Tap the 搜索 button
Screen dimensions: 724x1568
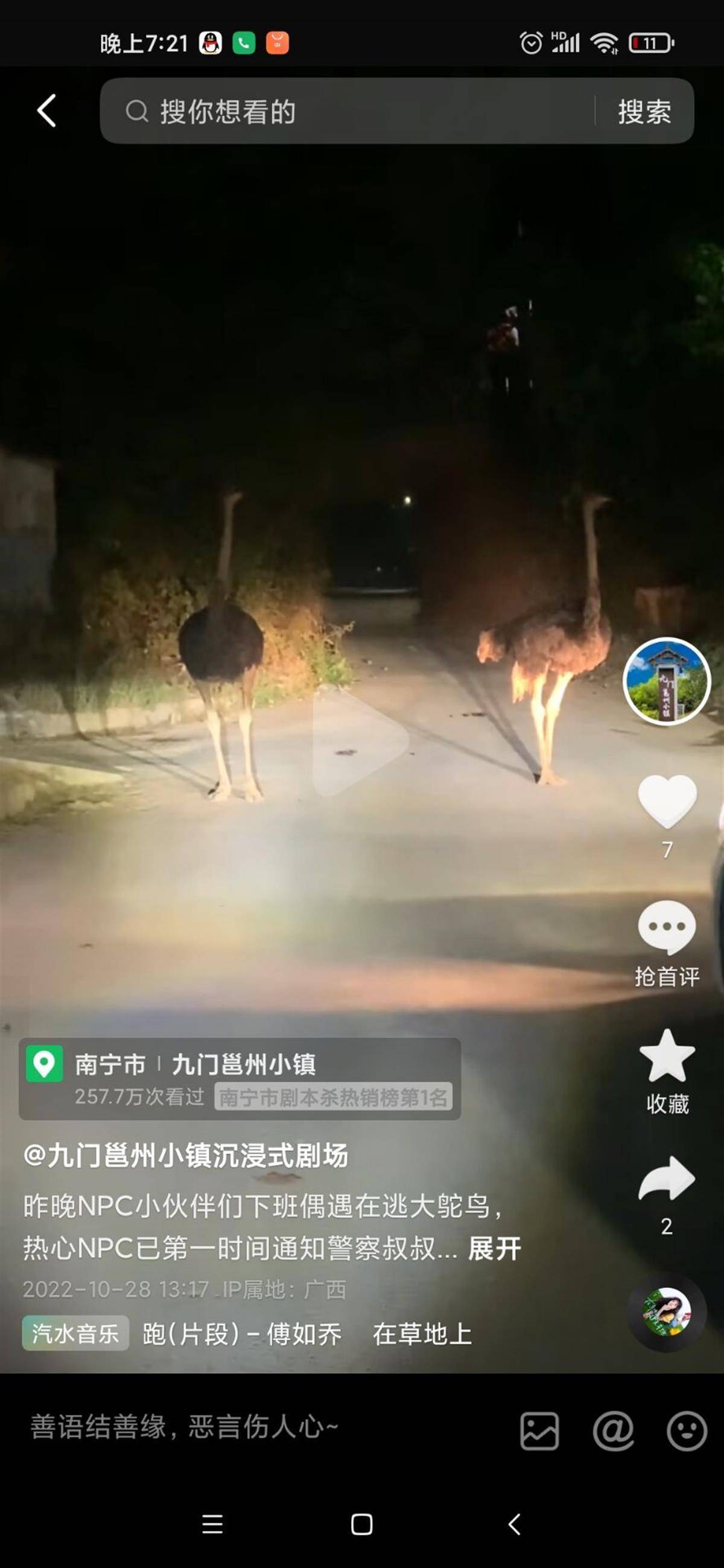(x=644, y=112)
